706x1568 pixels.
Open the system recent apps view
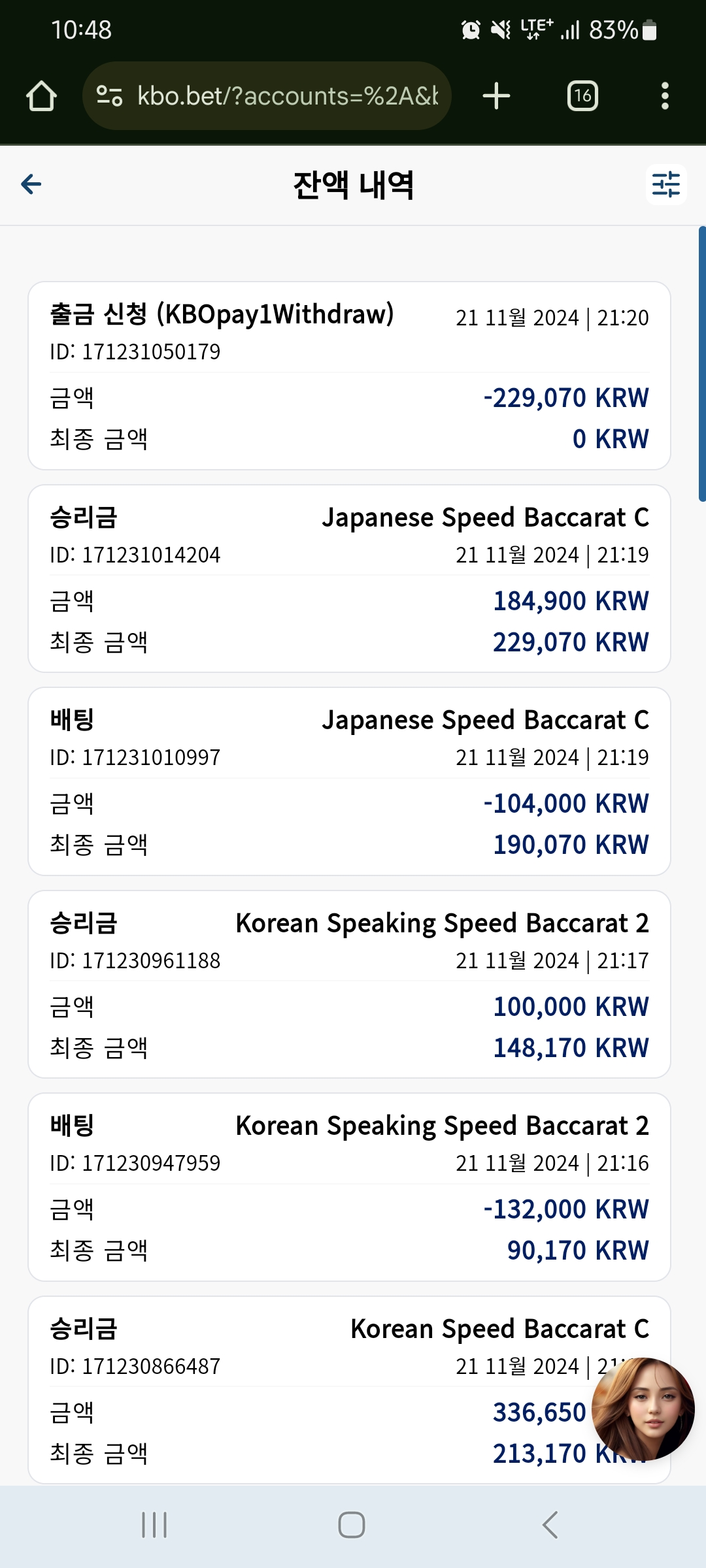pos(154,1524)
